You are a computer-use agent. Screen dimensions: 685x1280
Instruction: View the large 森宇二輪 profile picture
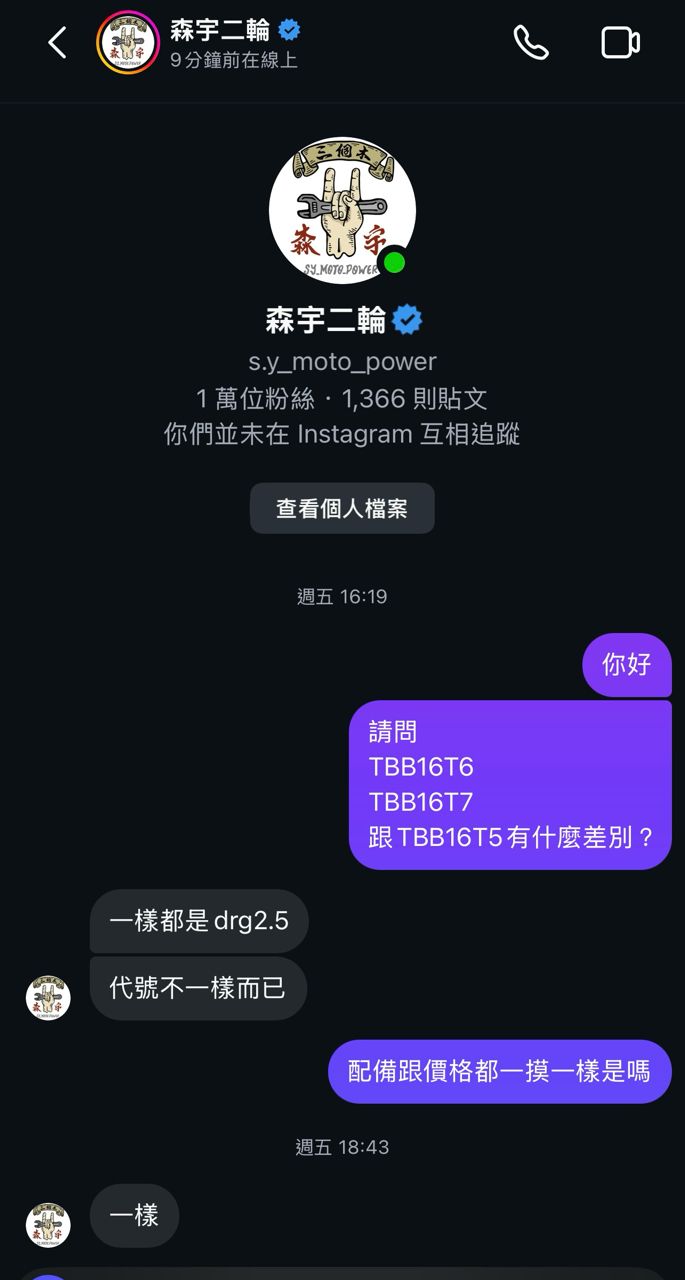[342, 211]
